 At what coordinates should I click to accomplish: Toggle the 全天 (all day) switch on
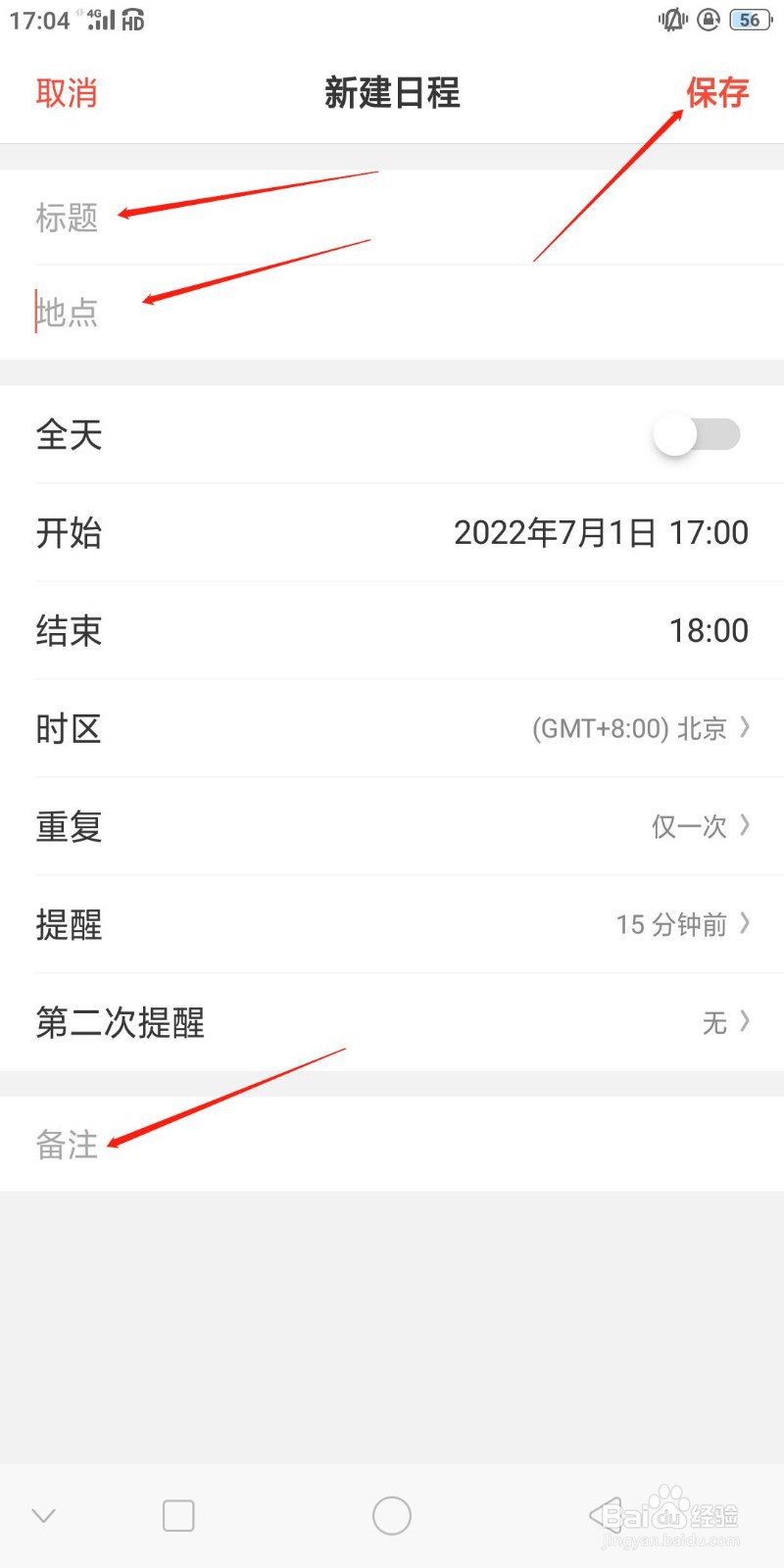pos(696,435)
